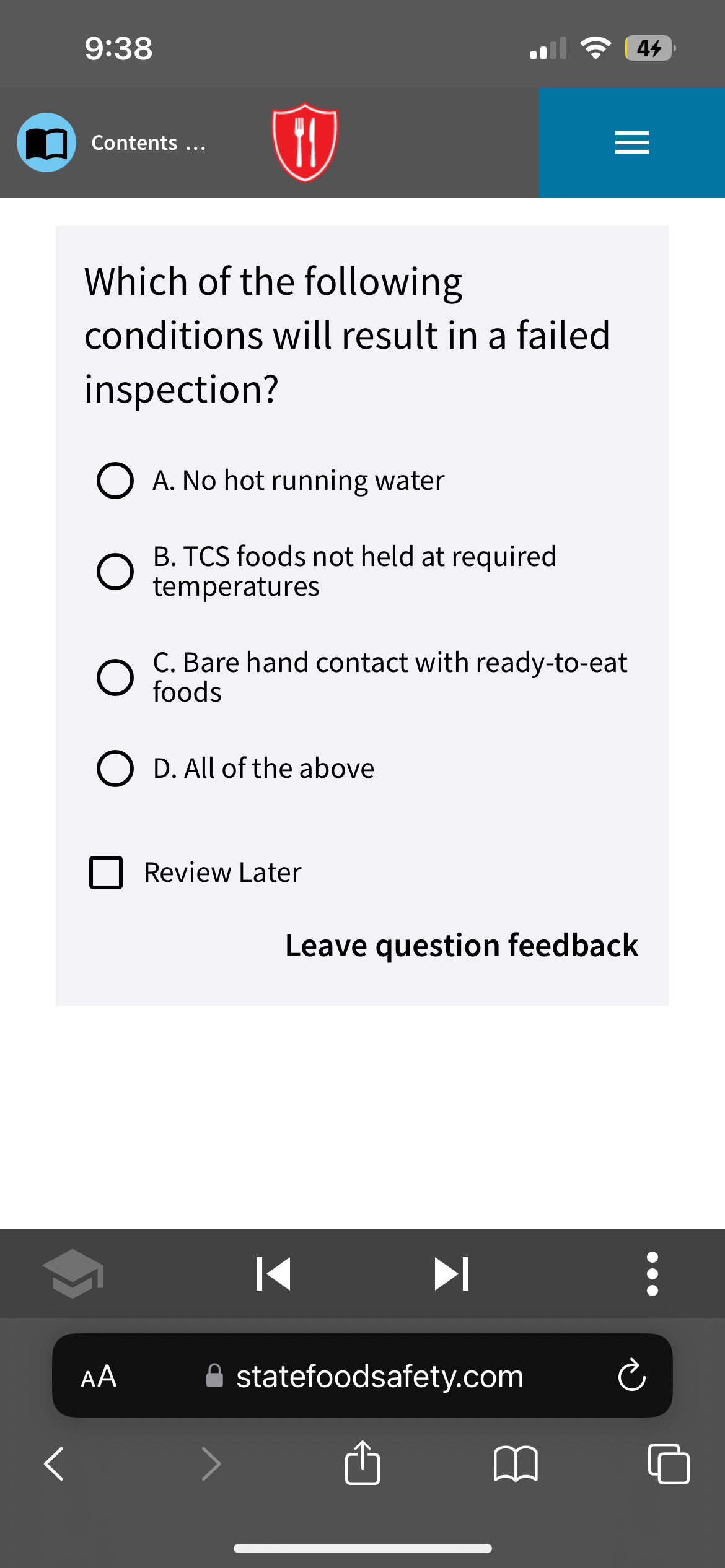The height and width of the screenshot is (1568, 725).
Task: Go forward using the browser forward arrow
Action: tap(211, 1464)
